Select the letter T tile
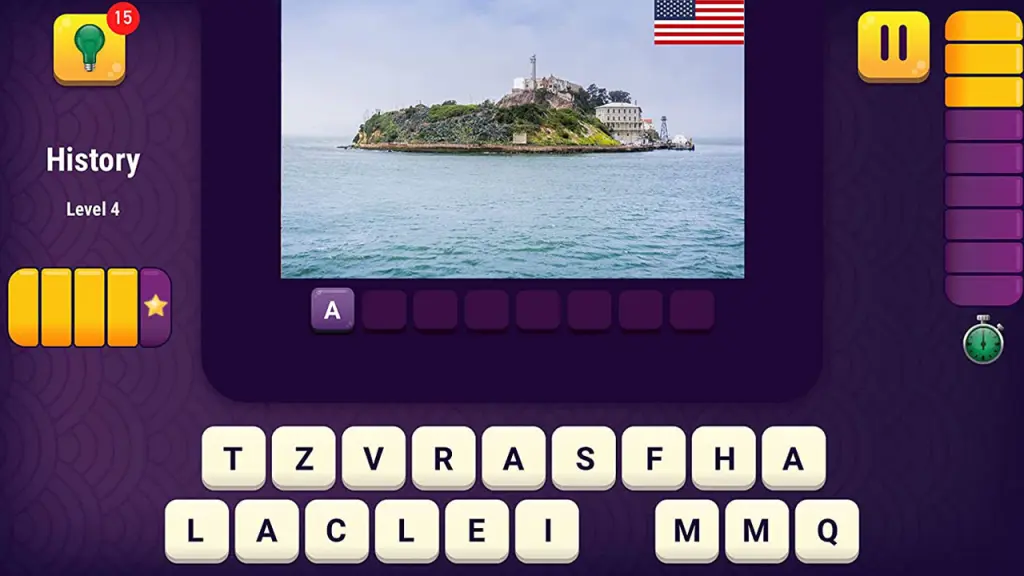Image resolution: width=1024 pixels, height=576 pixels. pyautogui.click(x=233, y=458)
